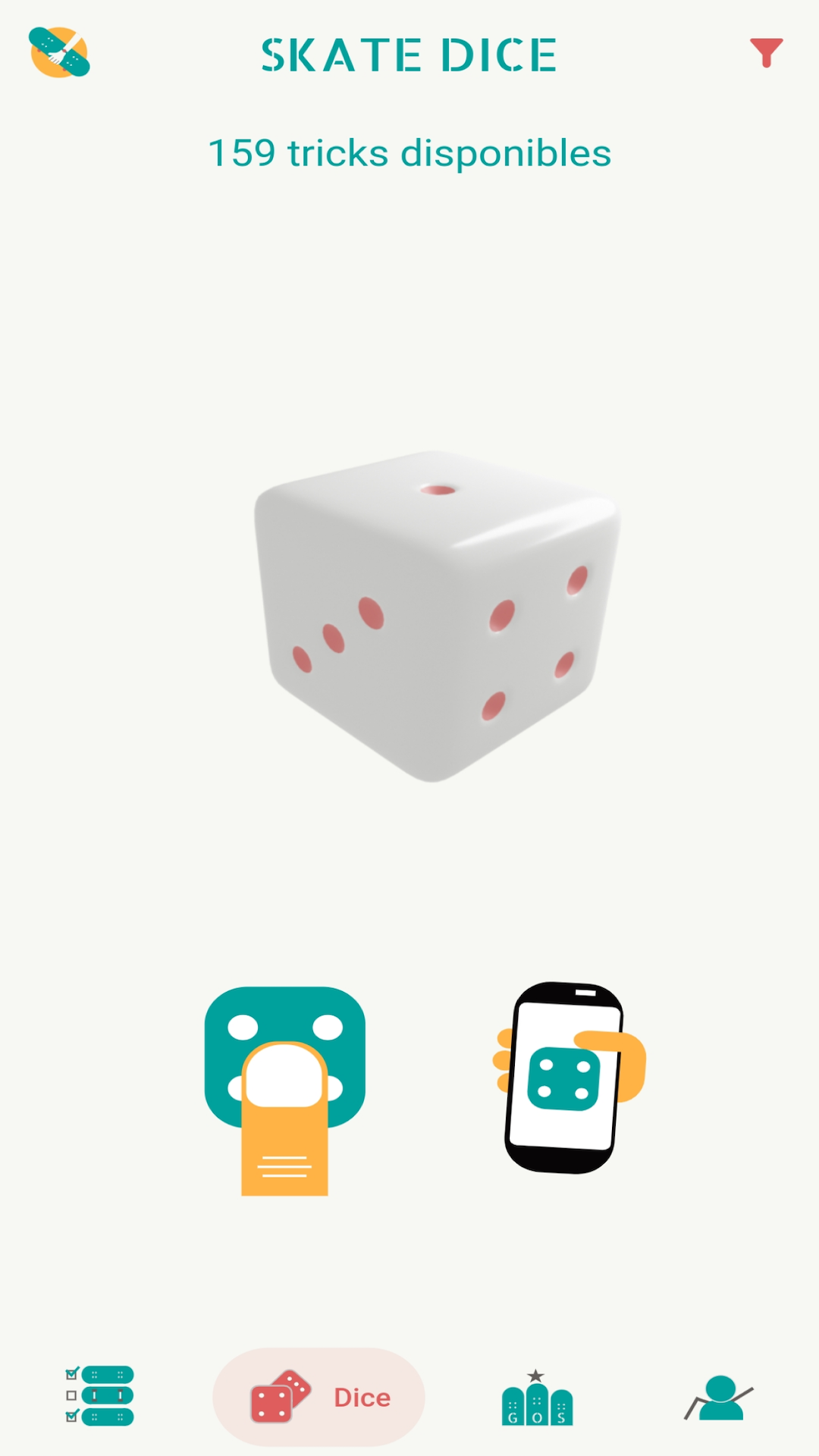Select the shake-phone roll button
This screenshot has height=1456, width=819.
click(x=569, y=1077)
